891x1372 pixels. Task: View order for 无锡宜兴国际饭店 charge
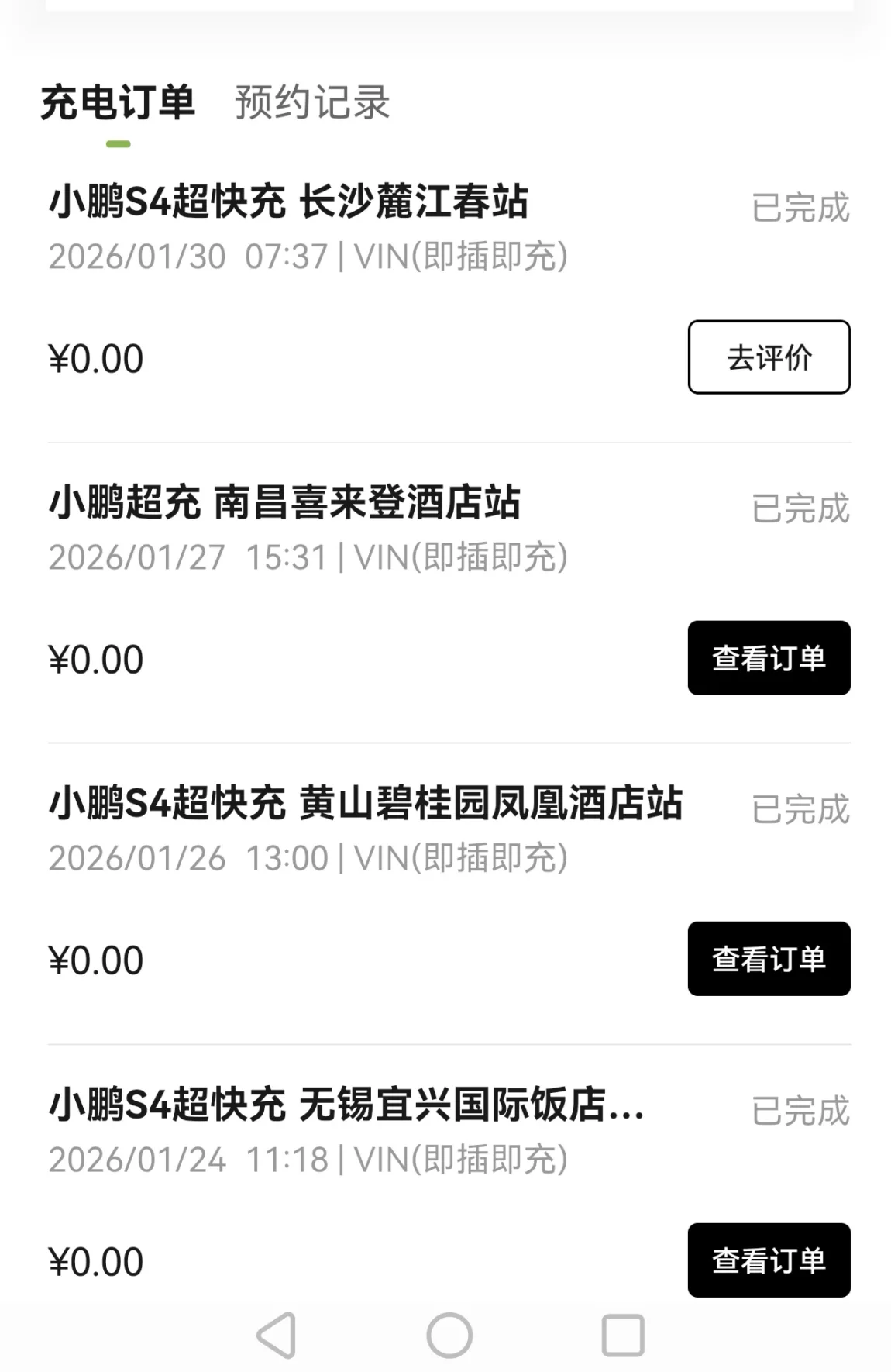click(768, 1260)
